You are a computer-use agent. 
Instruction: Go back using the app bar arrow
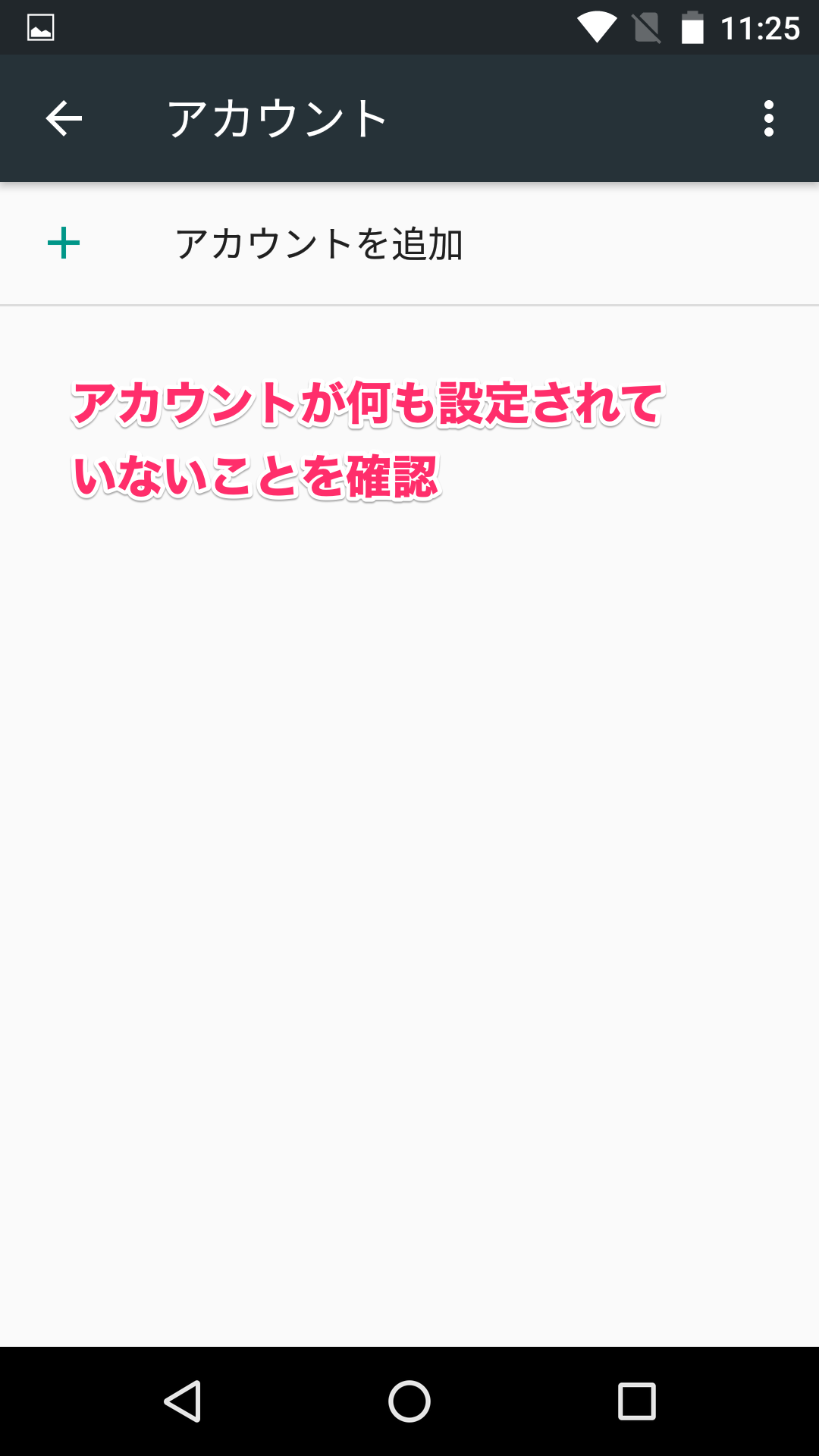[x=64, y=119]
